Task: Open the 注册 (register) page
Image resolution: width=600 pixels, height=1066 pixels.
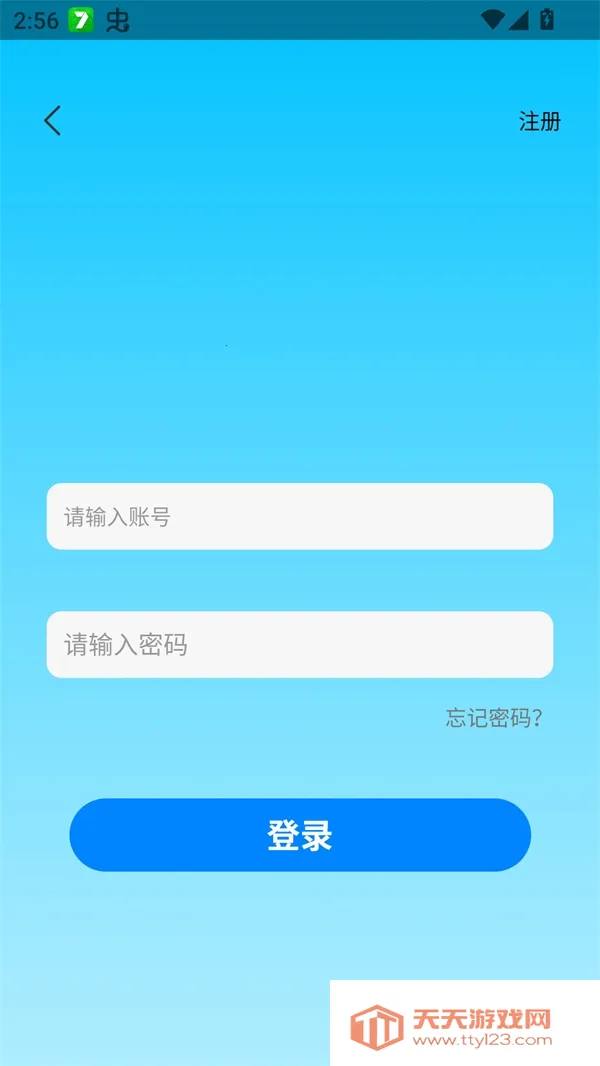Action: tap(539, 122)
